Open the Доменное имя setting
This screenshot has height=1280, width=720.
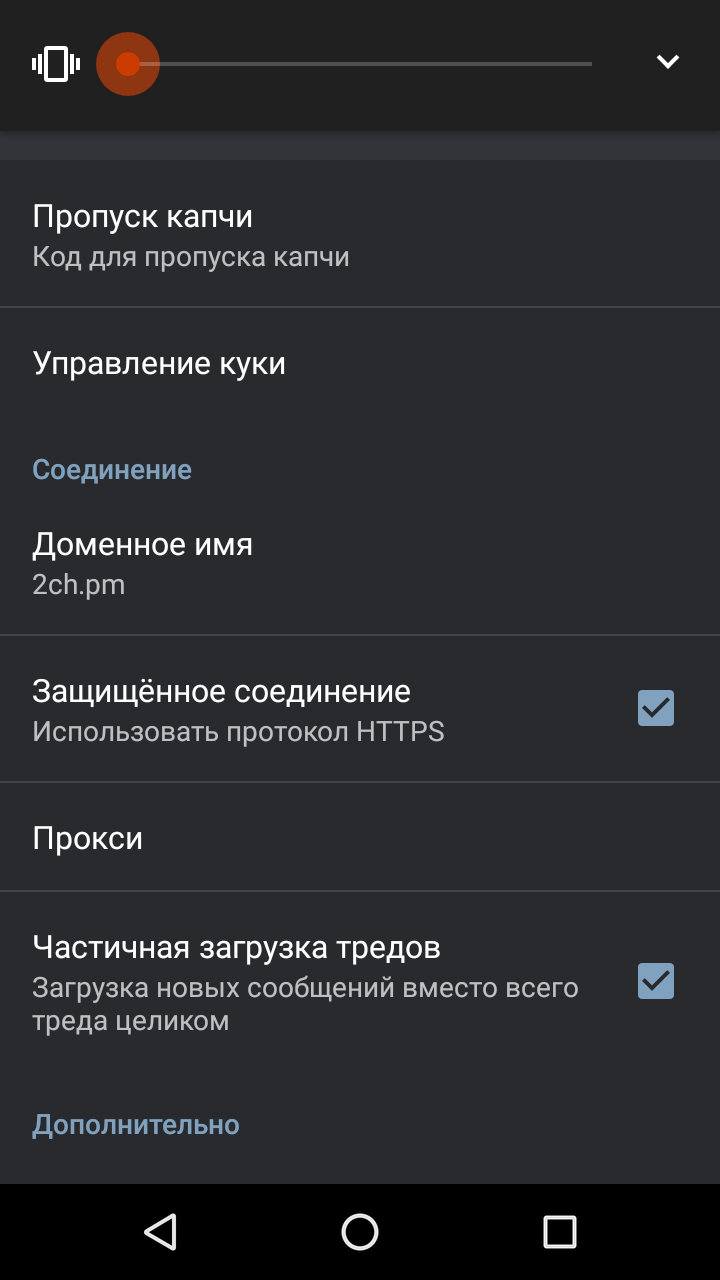pyautogui.click(x=360, y=562)
